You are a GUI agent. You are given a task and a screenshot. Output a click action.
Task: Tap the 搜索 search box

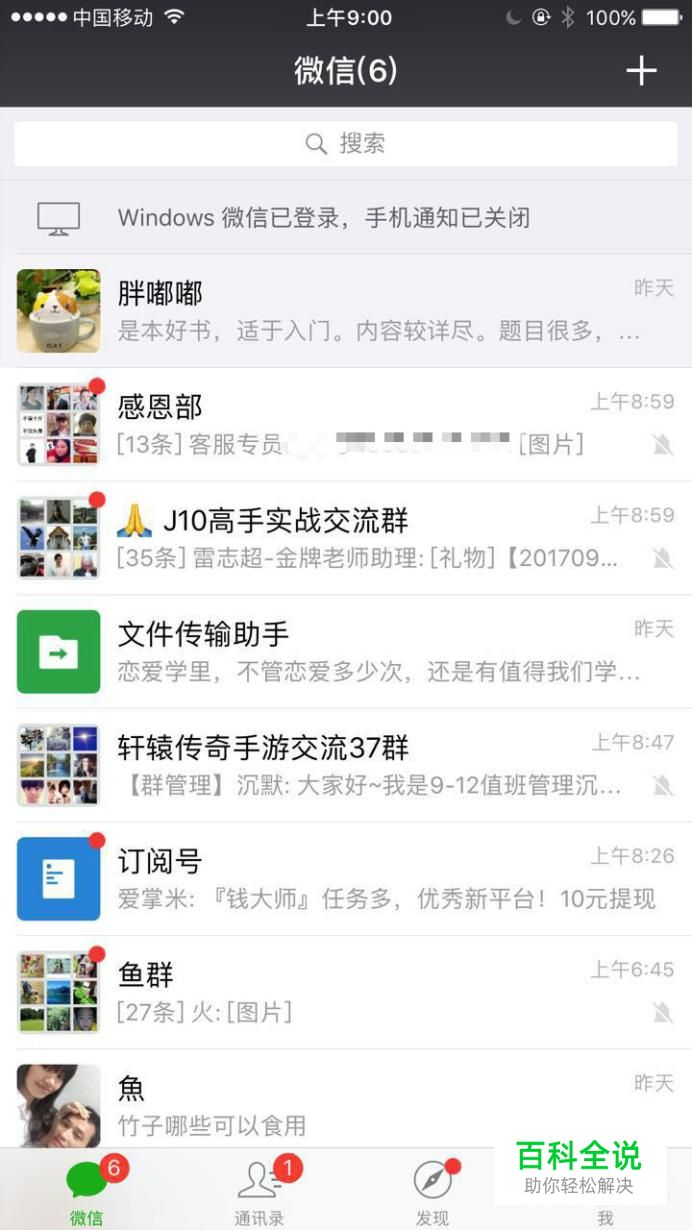pyautogui.click(x=346, y=144)
